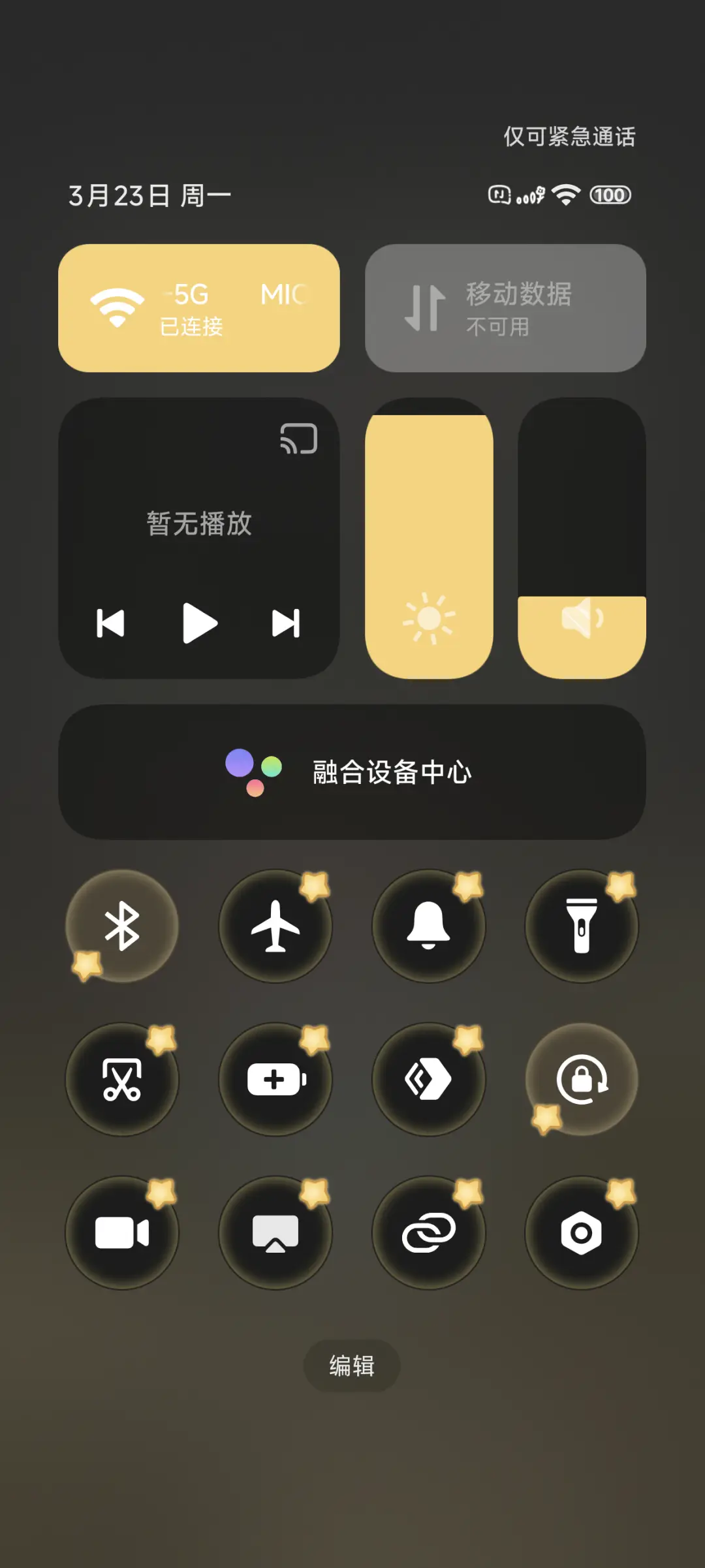Open the personal hotspot link icon
Screen dimensions: 705x1568
(x=429, y=1232)
